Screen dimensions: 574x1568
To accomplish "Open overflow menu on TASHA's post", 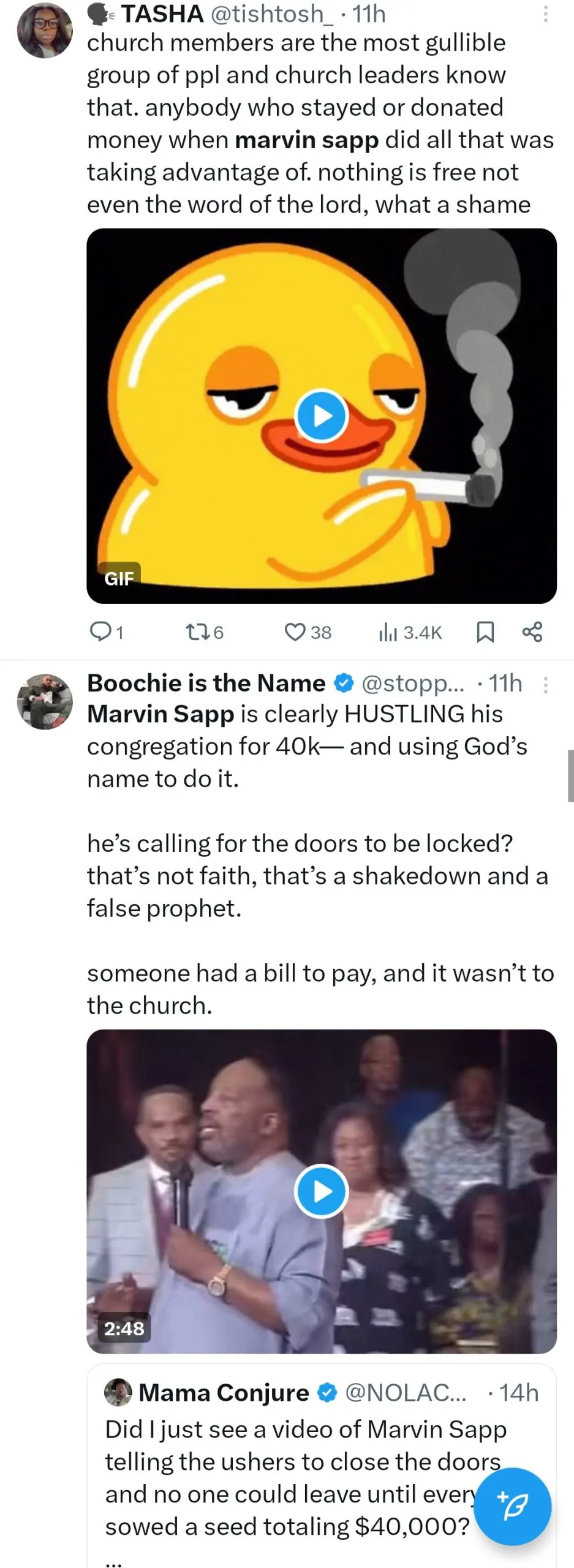I will point(545,14).
